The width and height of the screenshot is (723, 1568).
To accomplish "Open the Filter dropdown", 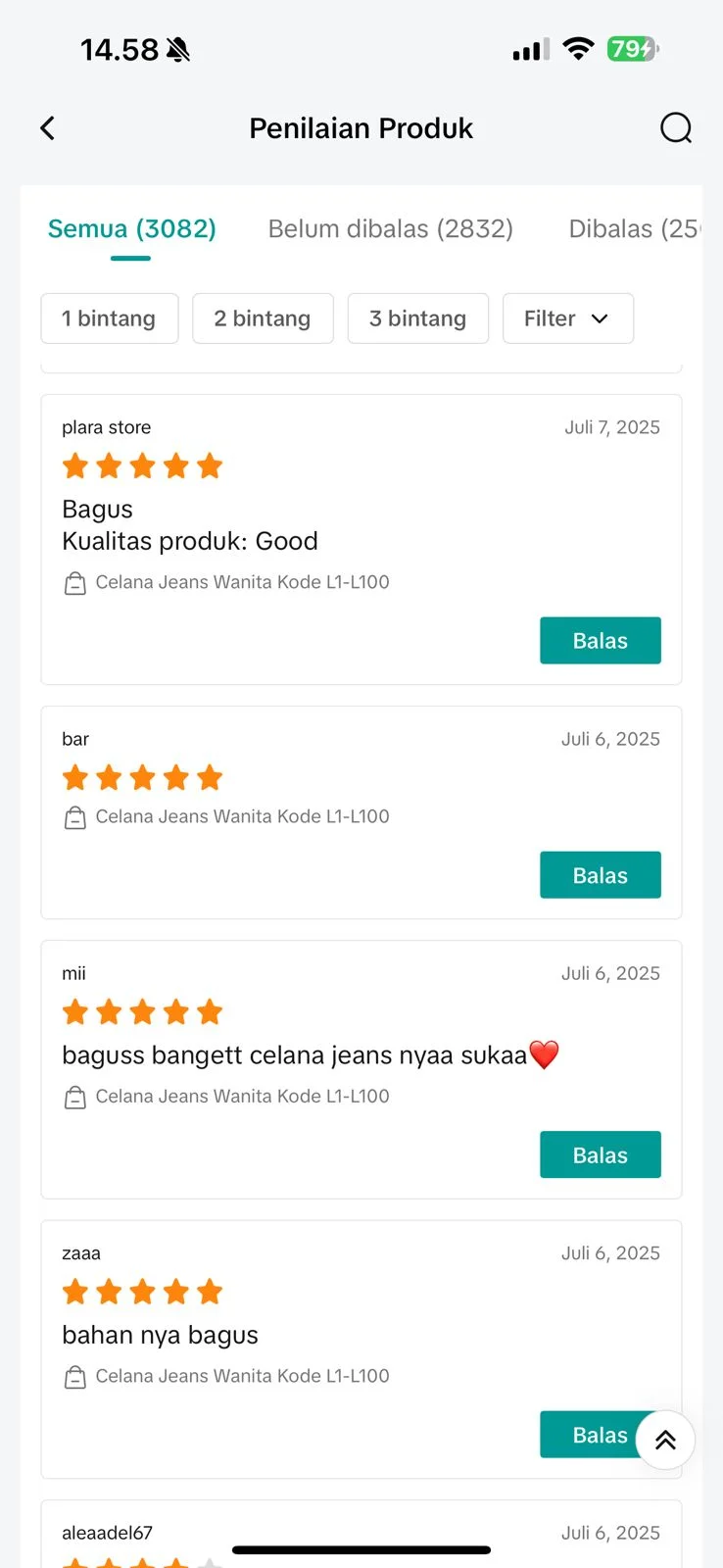I will point(568,318).
